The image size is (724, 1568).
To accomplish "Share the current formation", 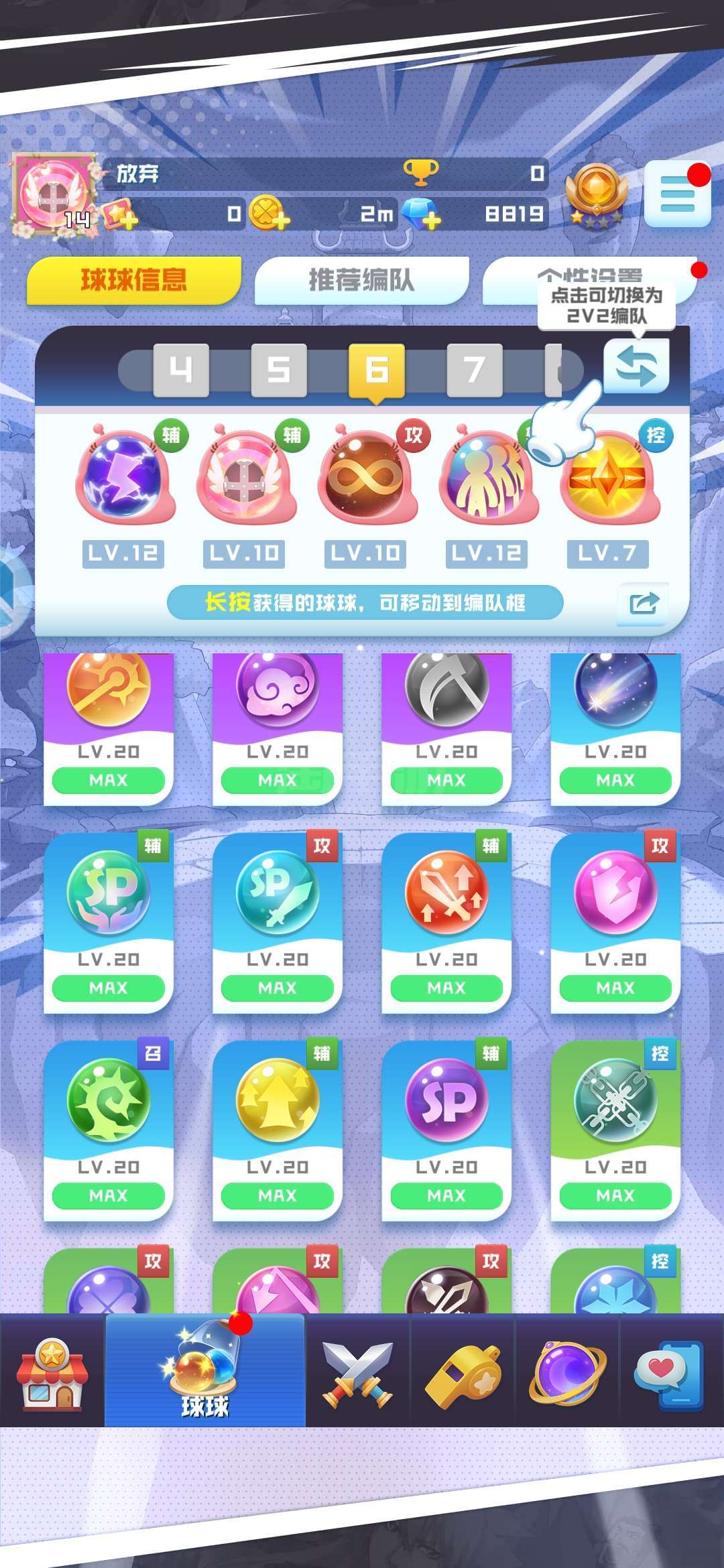I will coord(643,603).
